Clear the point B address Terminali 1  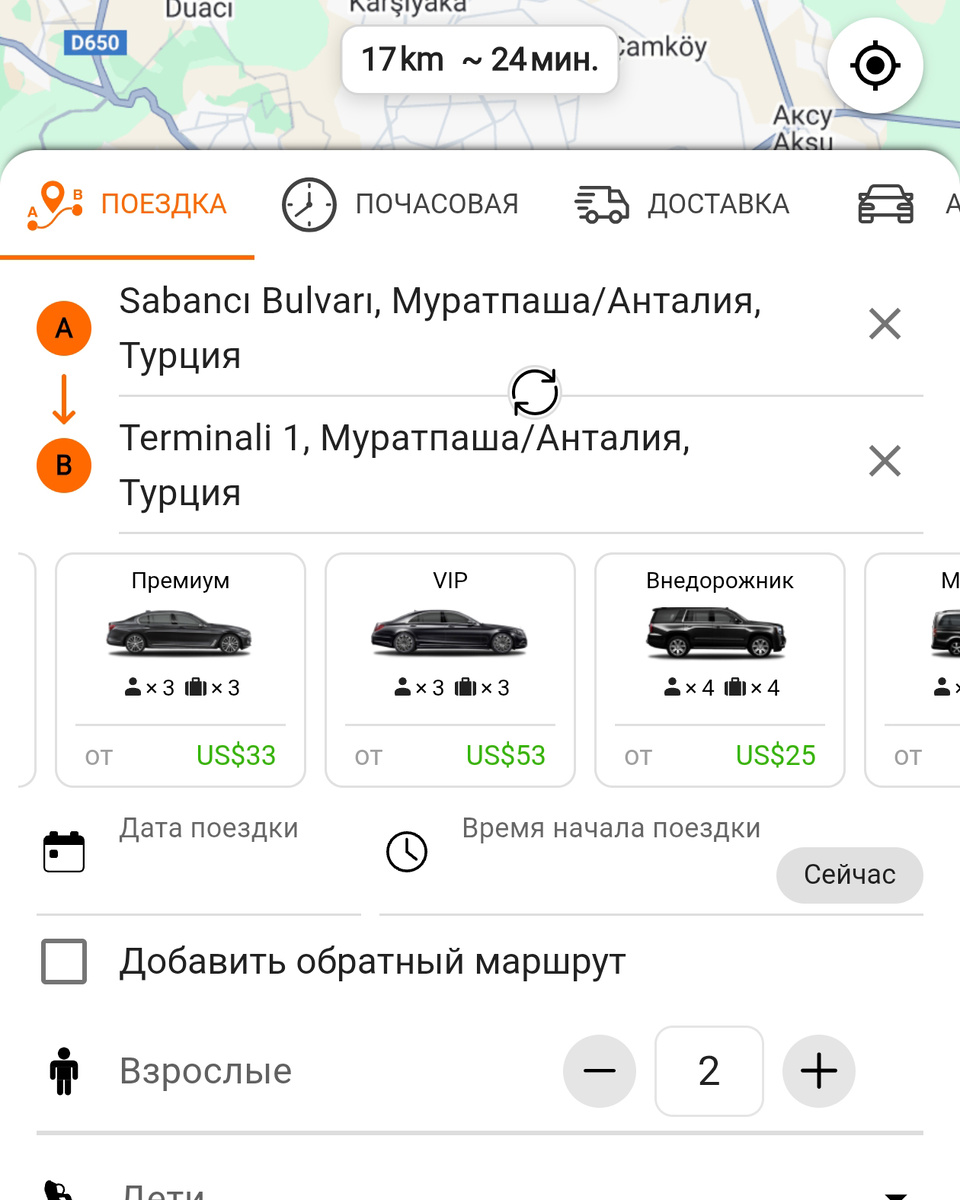(884, 461)
